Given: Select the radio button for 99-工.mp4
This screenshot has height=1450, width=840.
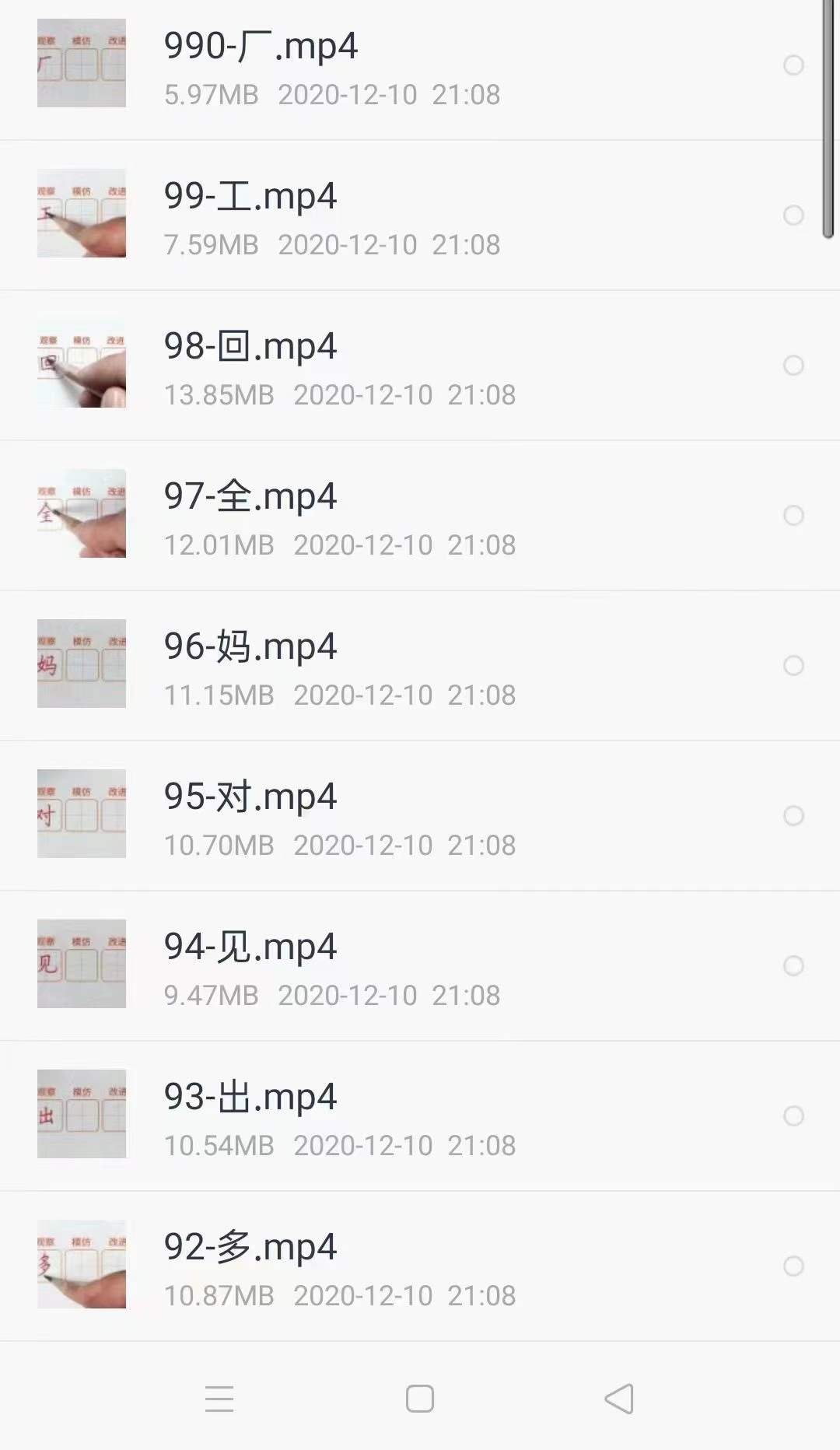Looking at the screenshot, I should 793,215.
